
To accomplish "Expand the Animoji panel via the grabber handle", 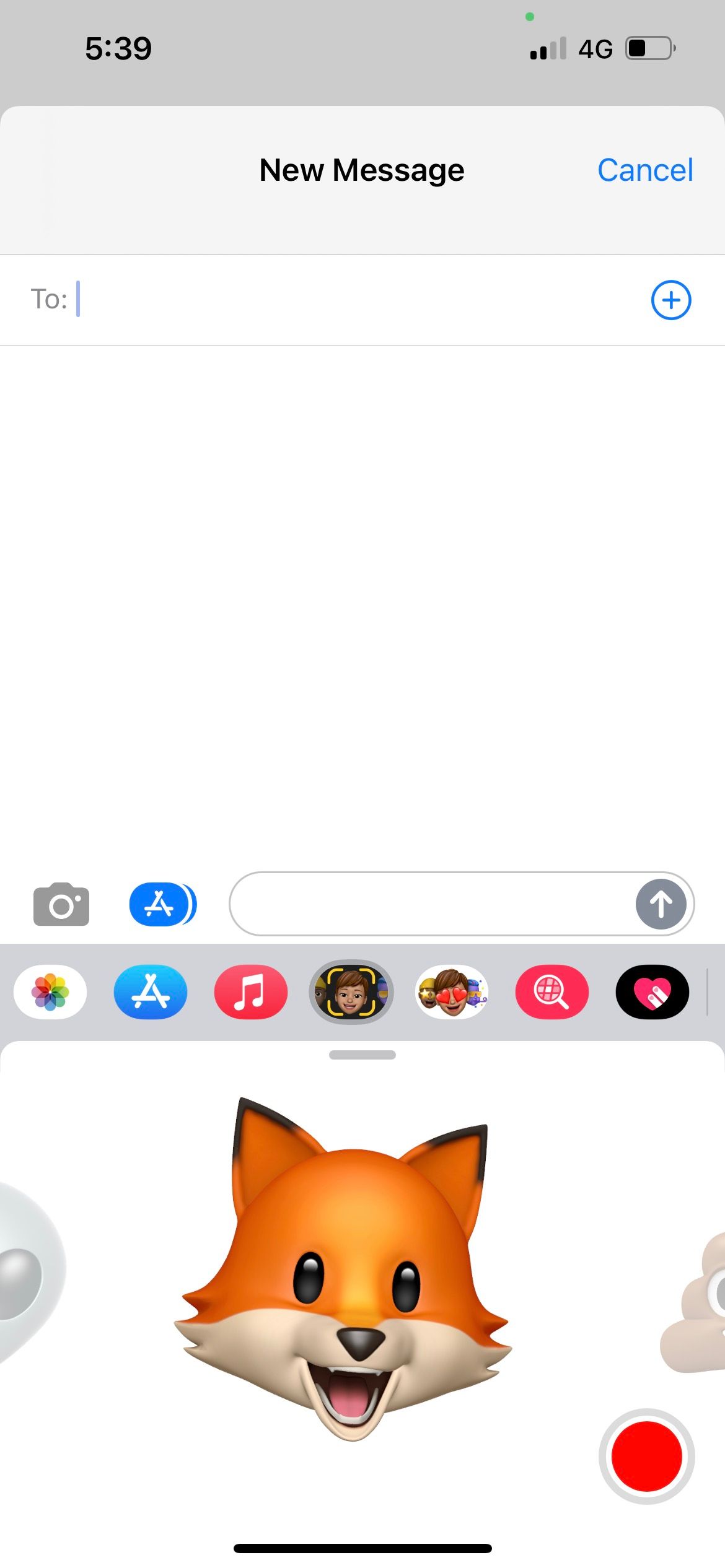I will [x=362, y=1055].
